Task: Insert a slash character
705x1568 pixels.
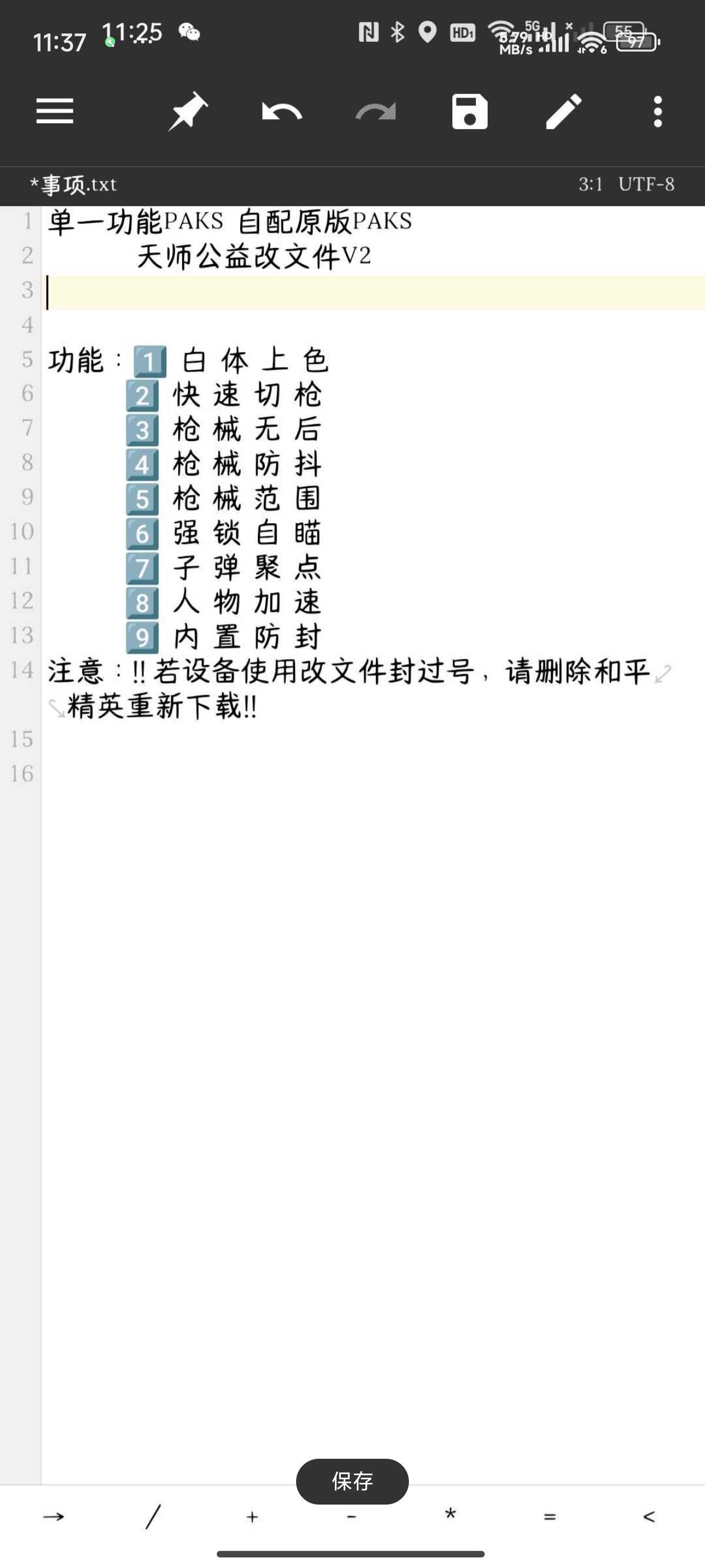Action: 153,1516
